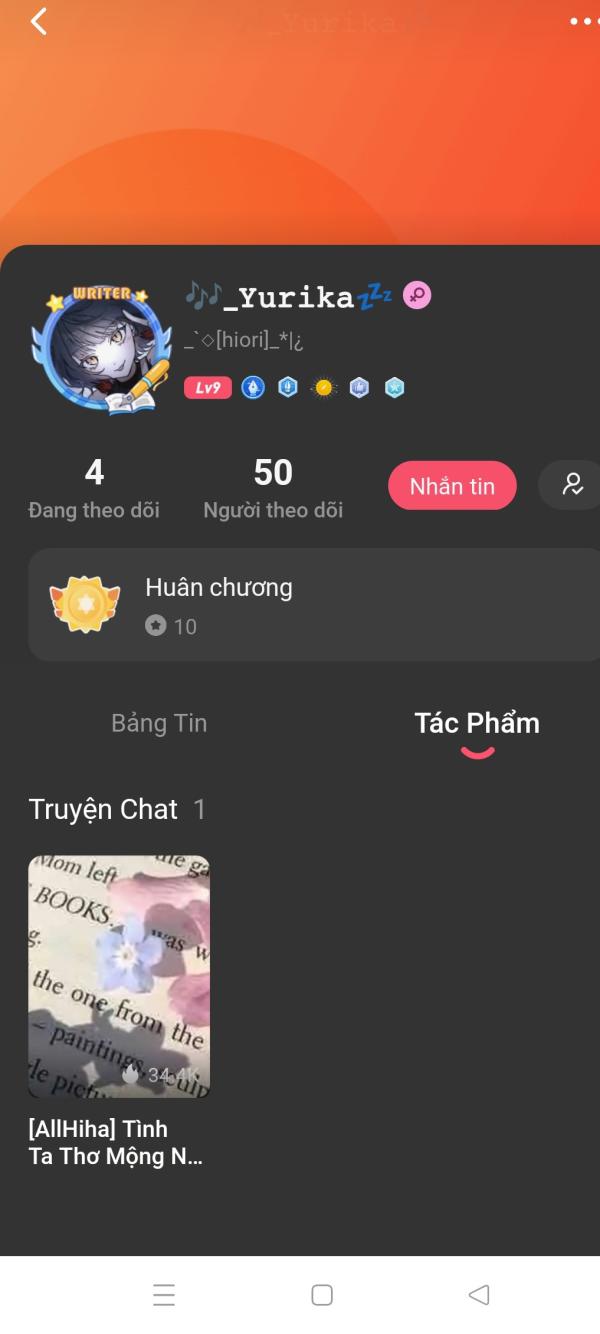Tap the Nhắn tin message button
Image resolution: width=600 pixels, height=1334 pixels.
point(452,486)
